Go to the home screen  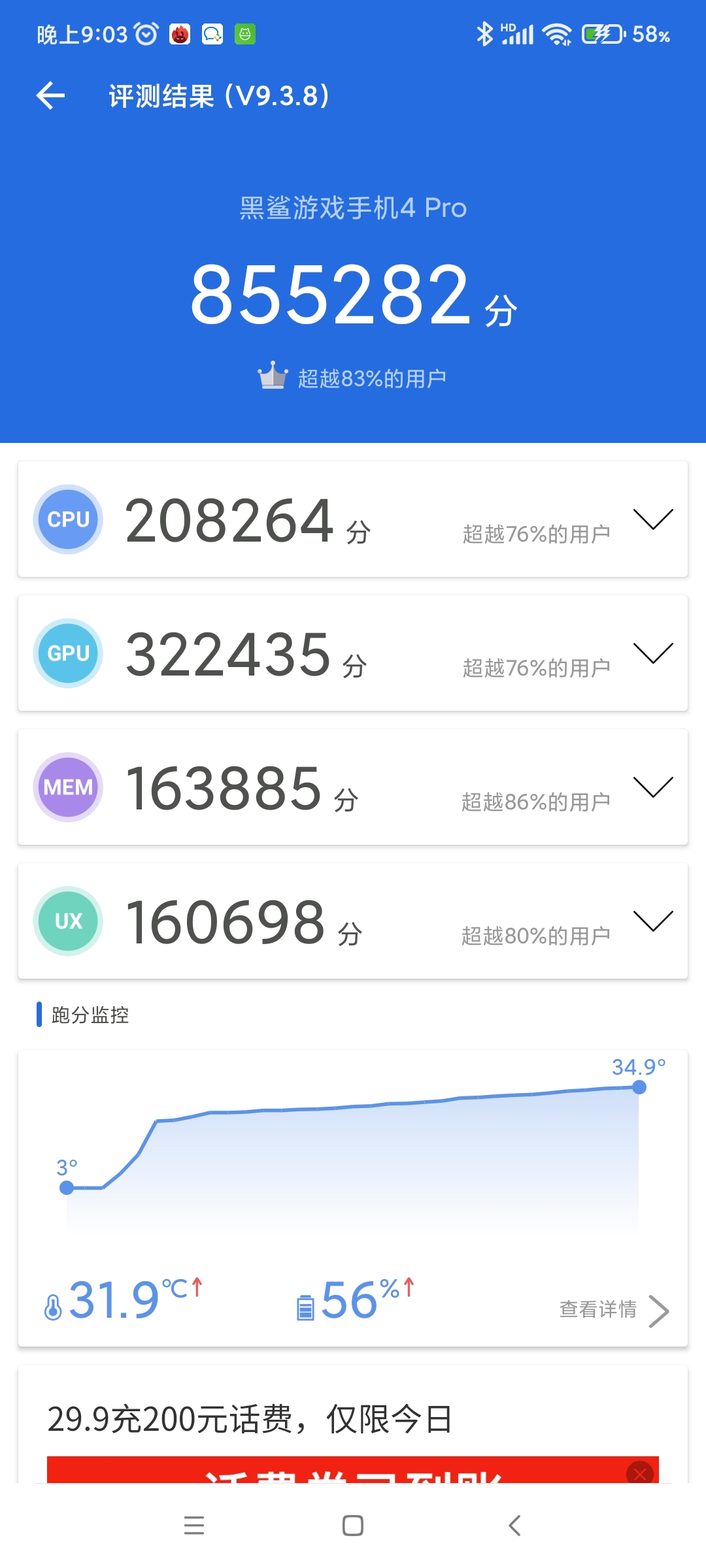tap(353, 1526)
